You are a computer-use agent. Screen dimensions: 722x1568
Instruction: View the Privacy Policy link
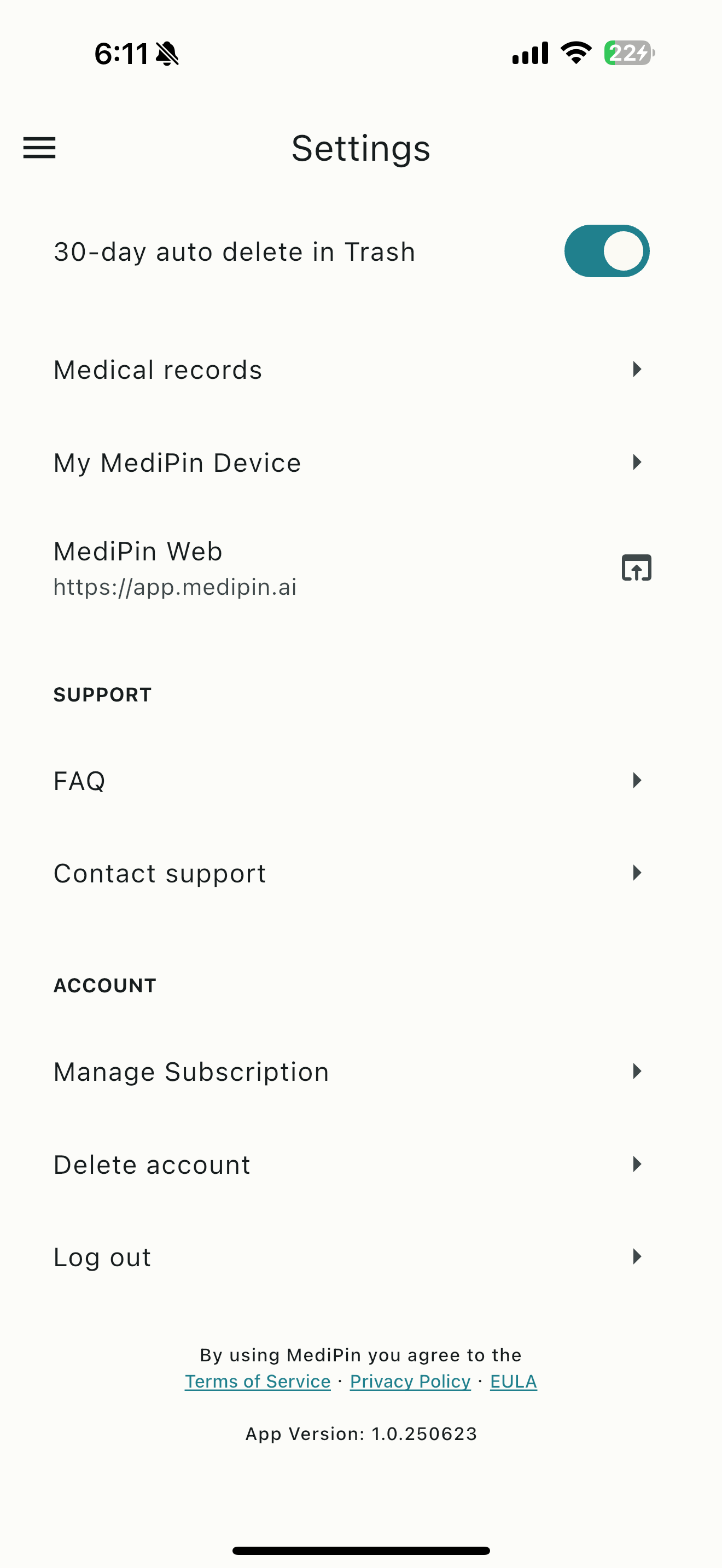click(x=410, y=1382)
